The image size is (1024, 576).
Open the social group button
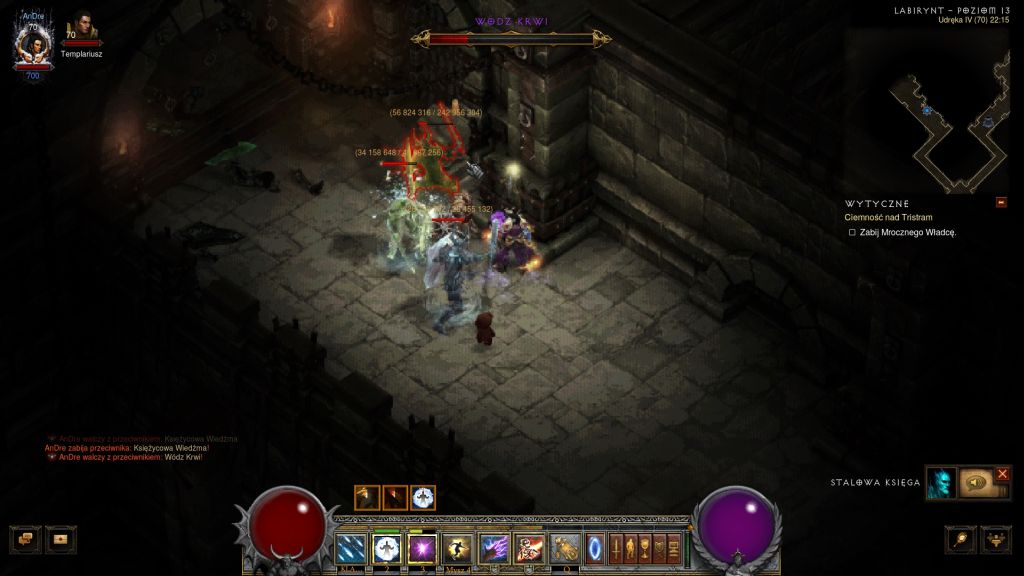coord(996,538)
